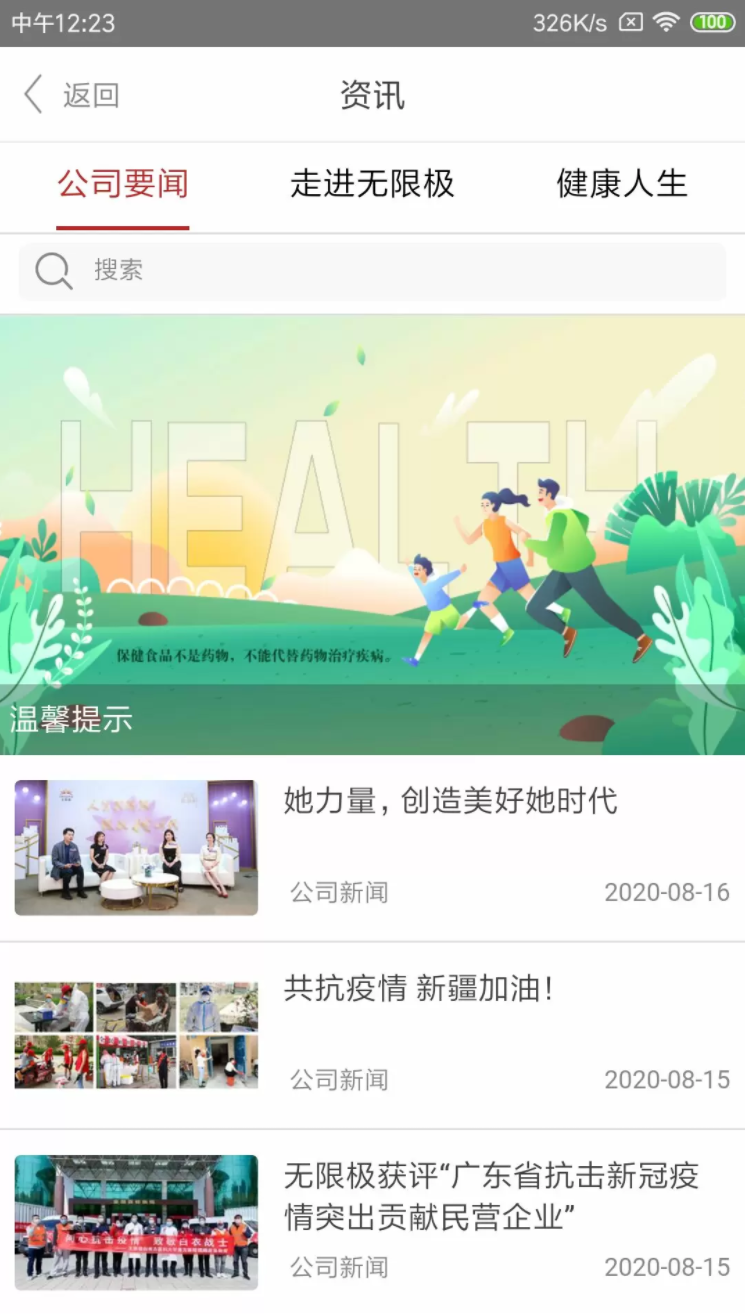
Task: Select the 公司要闻 tab
Action: [x=123, y=185]
